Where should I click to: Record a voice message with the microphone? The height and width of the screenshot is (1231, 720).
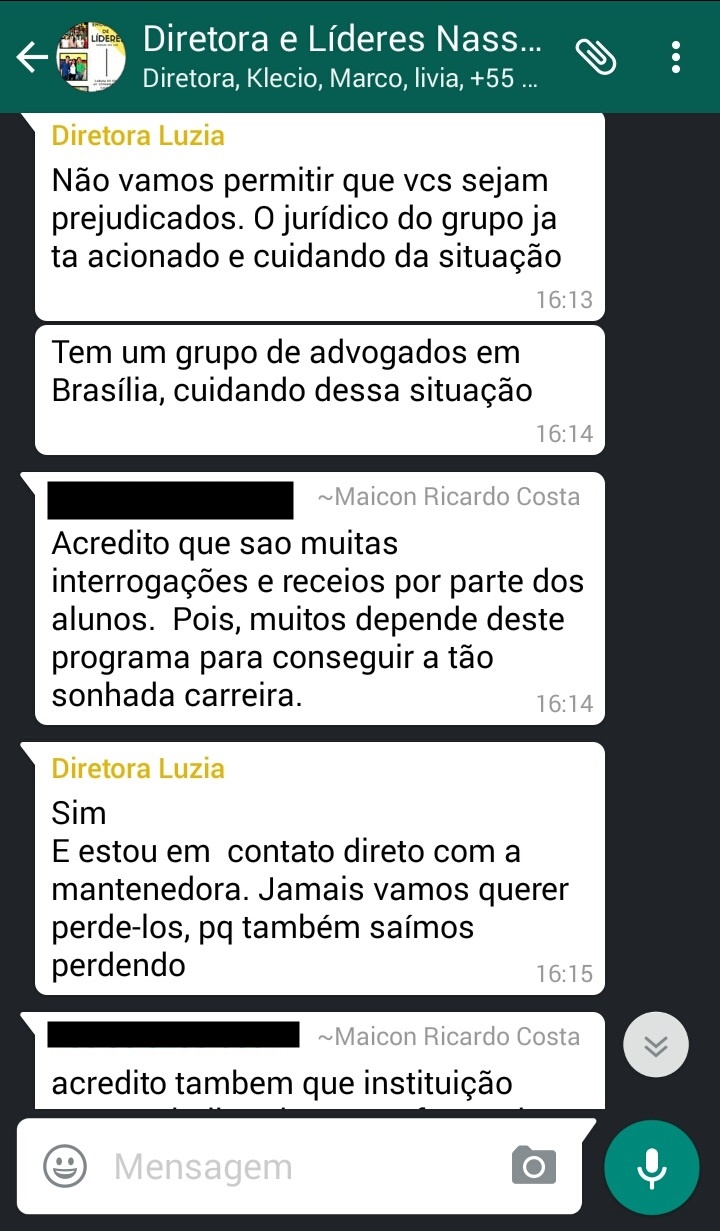coord(652,1167)
